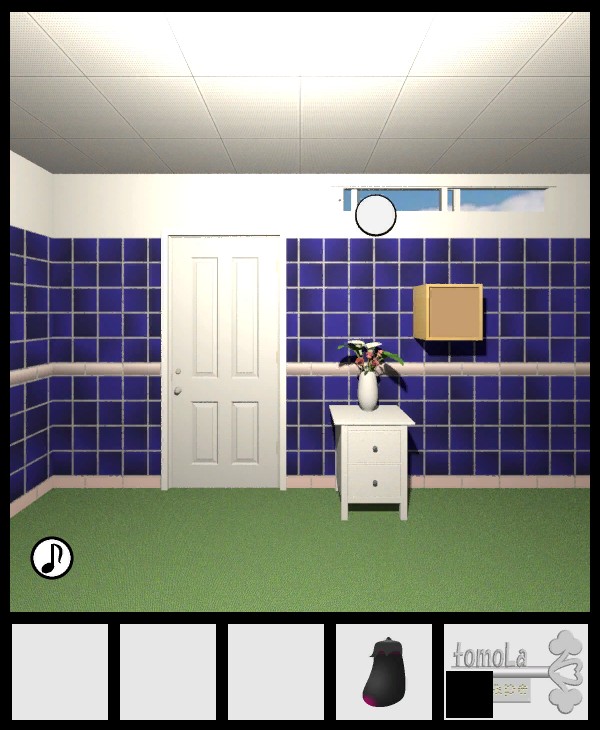Tap the white door
This screenshot has height=730, width=600.
[x=224, y=362]
